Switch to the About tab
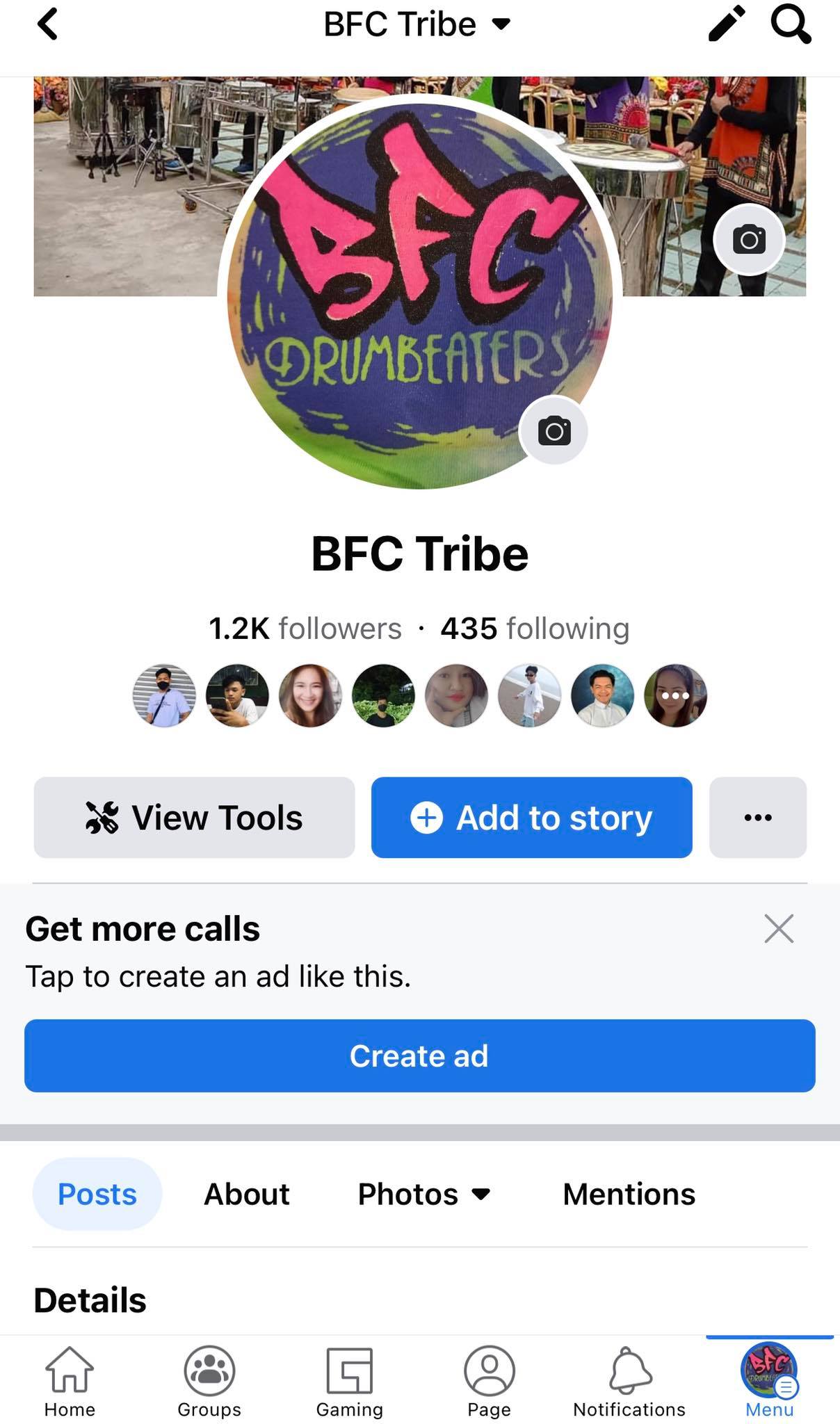This screenshot has width=840, height=1424. pos(246,1194)
